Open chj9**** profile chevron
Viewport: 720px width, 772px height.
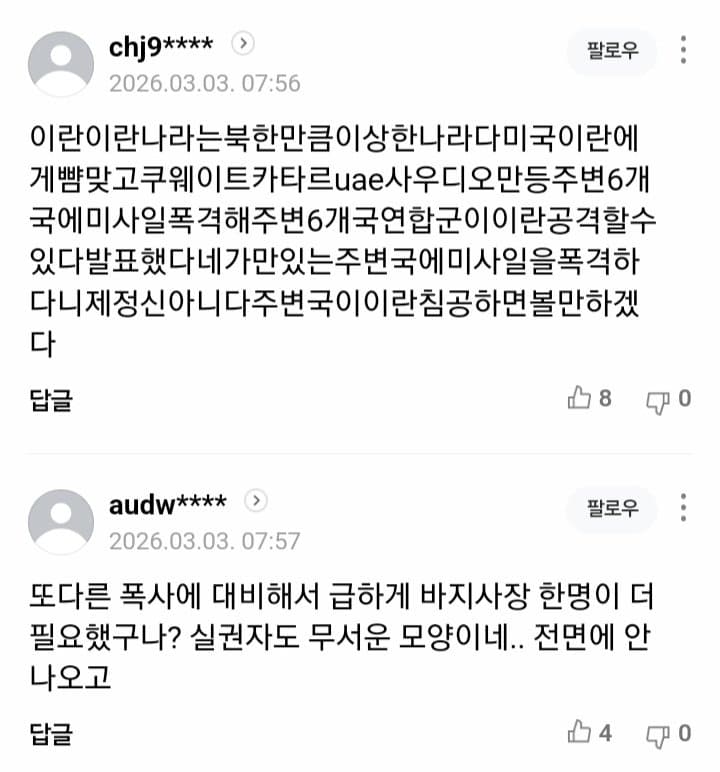[x=245, y=43]
